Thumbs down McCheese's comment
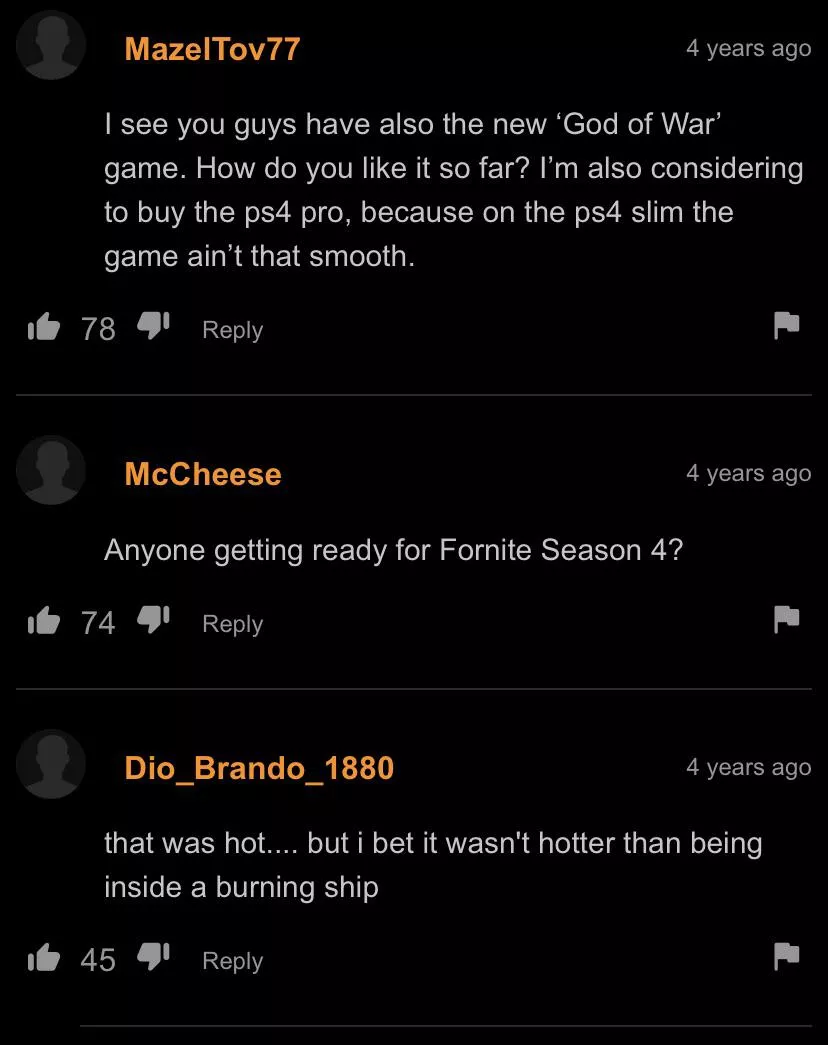This screenshot has height=1045, width=828. coord(152,621)
